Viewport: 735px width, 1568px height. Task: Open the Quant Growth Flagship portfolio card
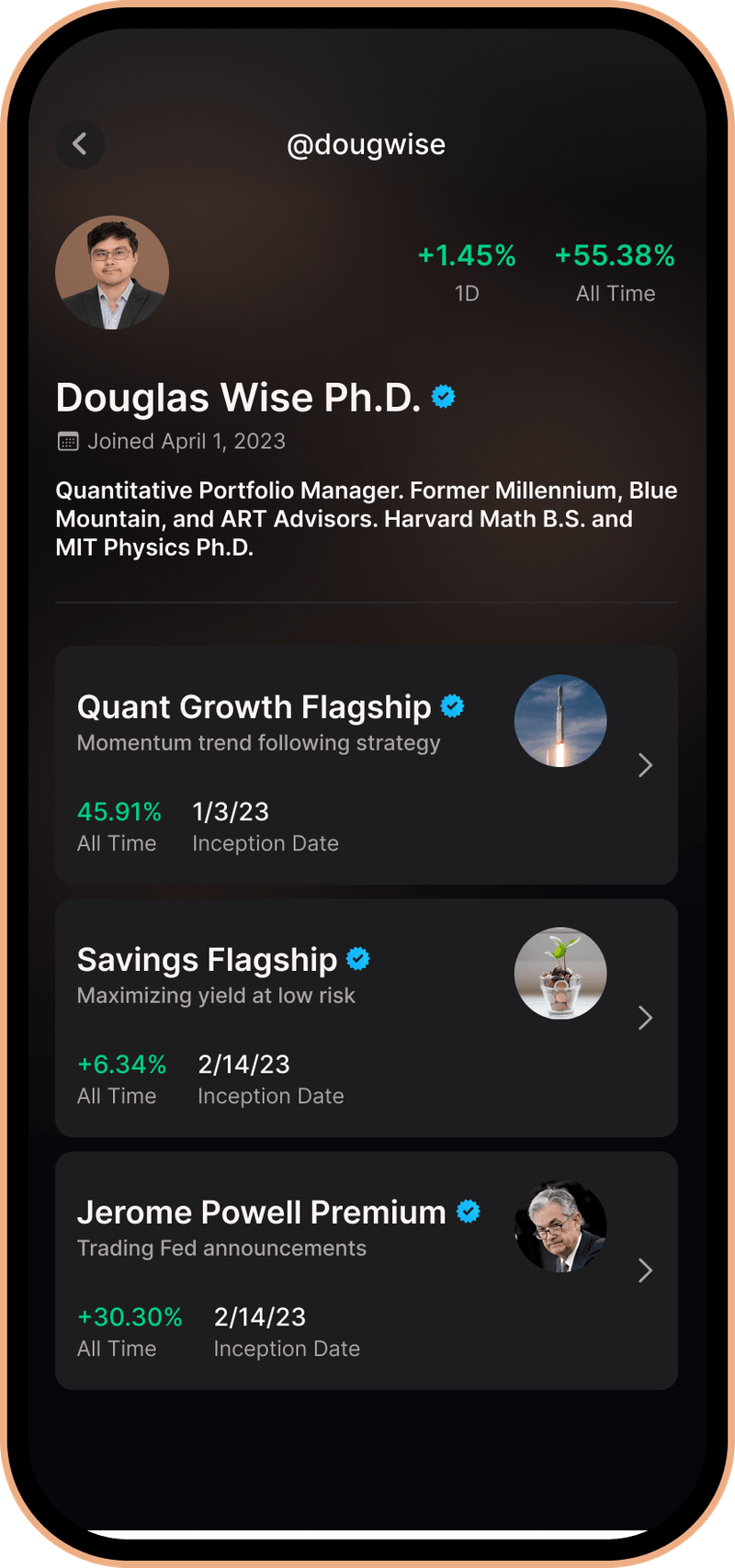[367, 765]
